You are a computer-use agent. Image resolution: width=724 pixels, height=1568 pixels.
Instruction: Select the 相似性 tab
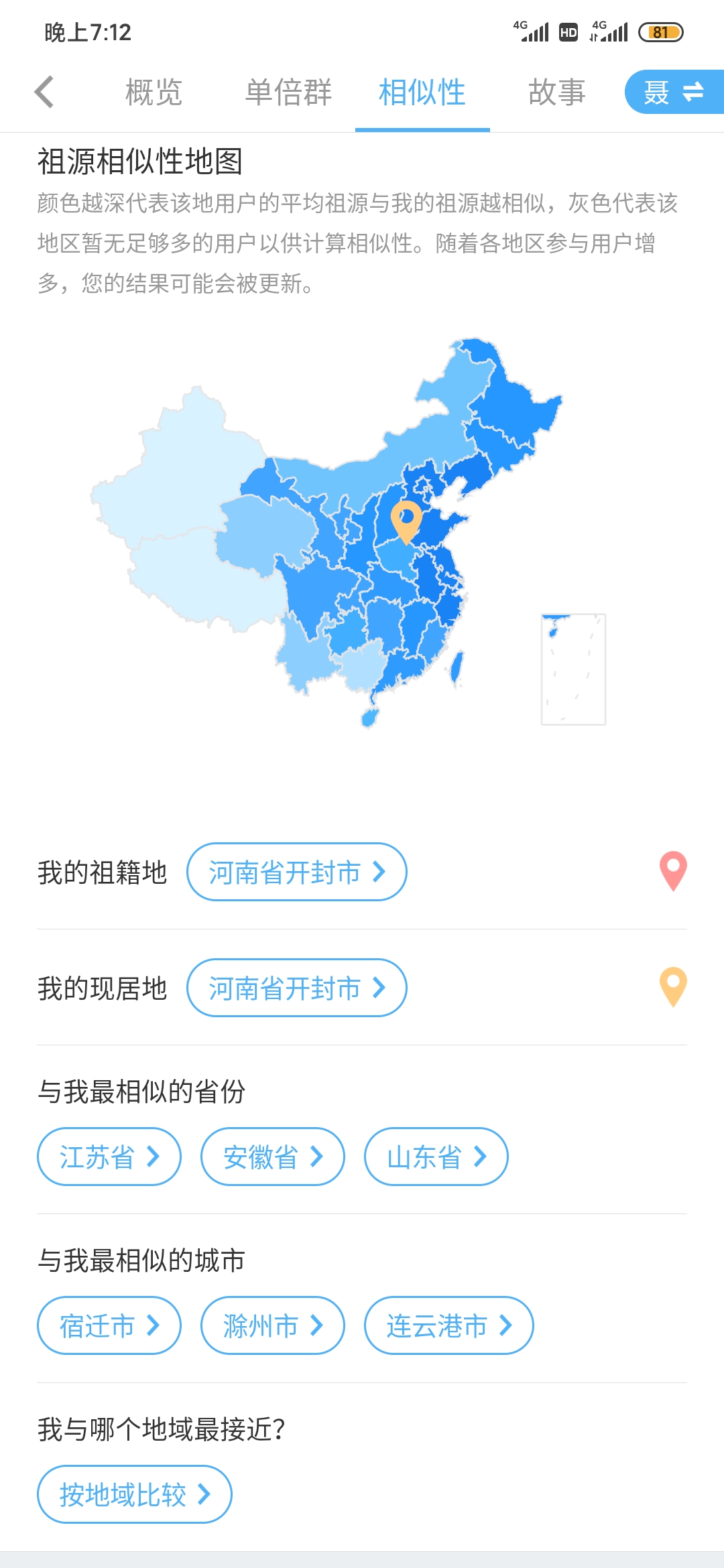pos(422,92)
